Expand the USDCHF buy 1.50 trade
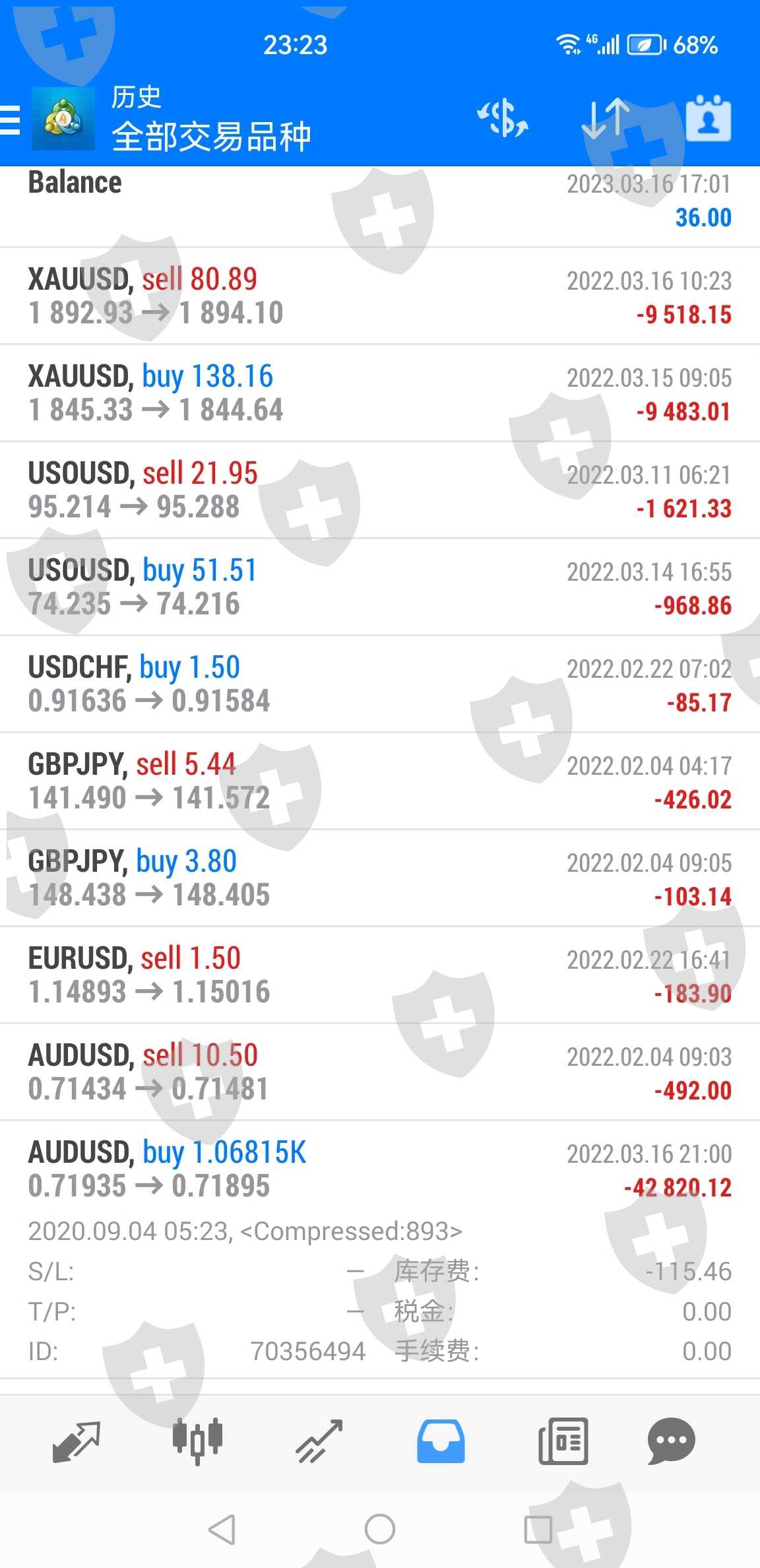The height and width of the screenshot is (1568, 760). pyautogui.click(x=380, y=684)
